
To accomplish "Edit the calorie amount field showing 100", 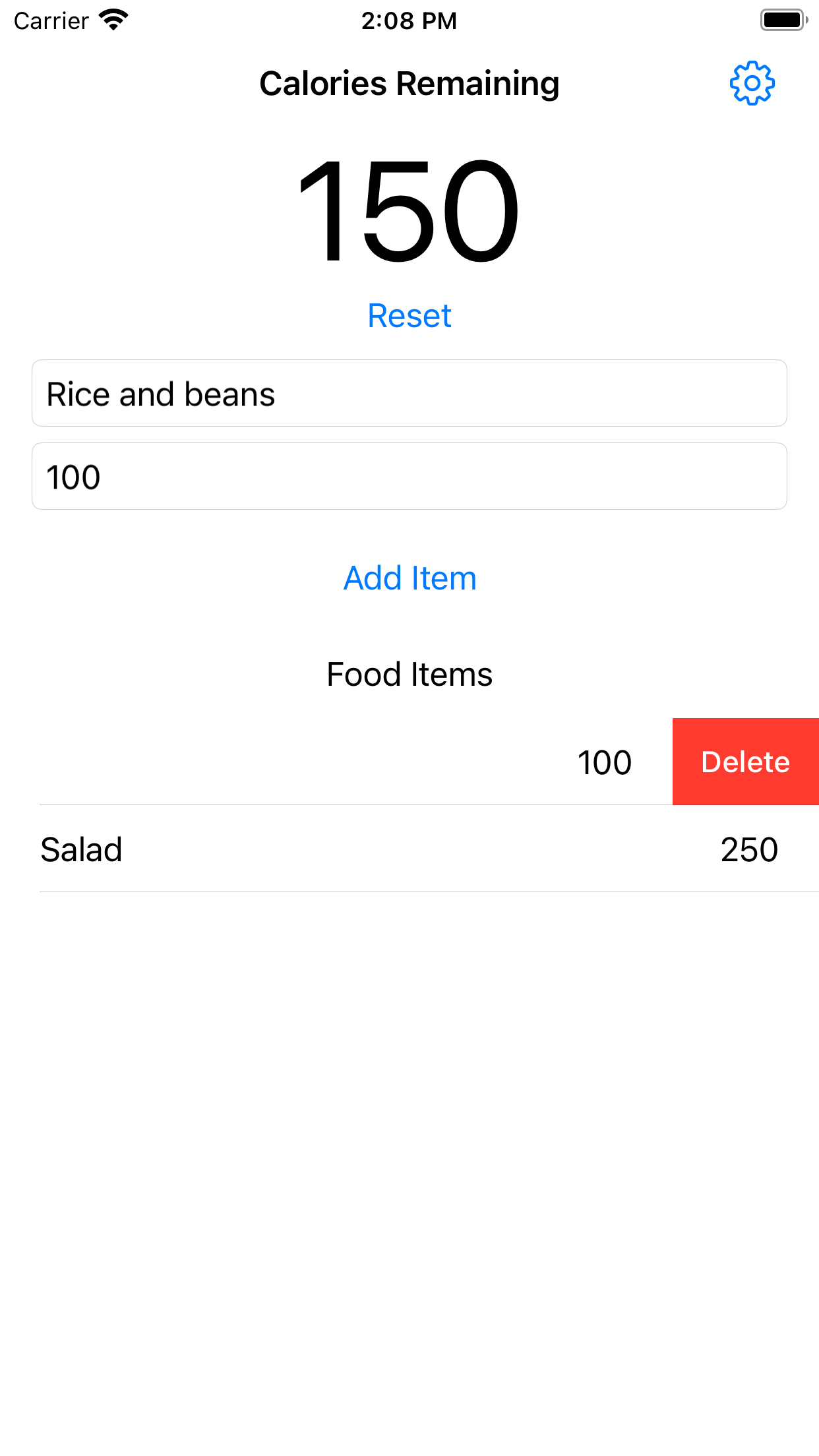I will click(x=409, y=476).
